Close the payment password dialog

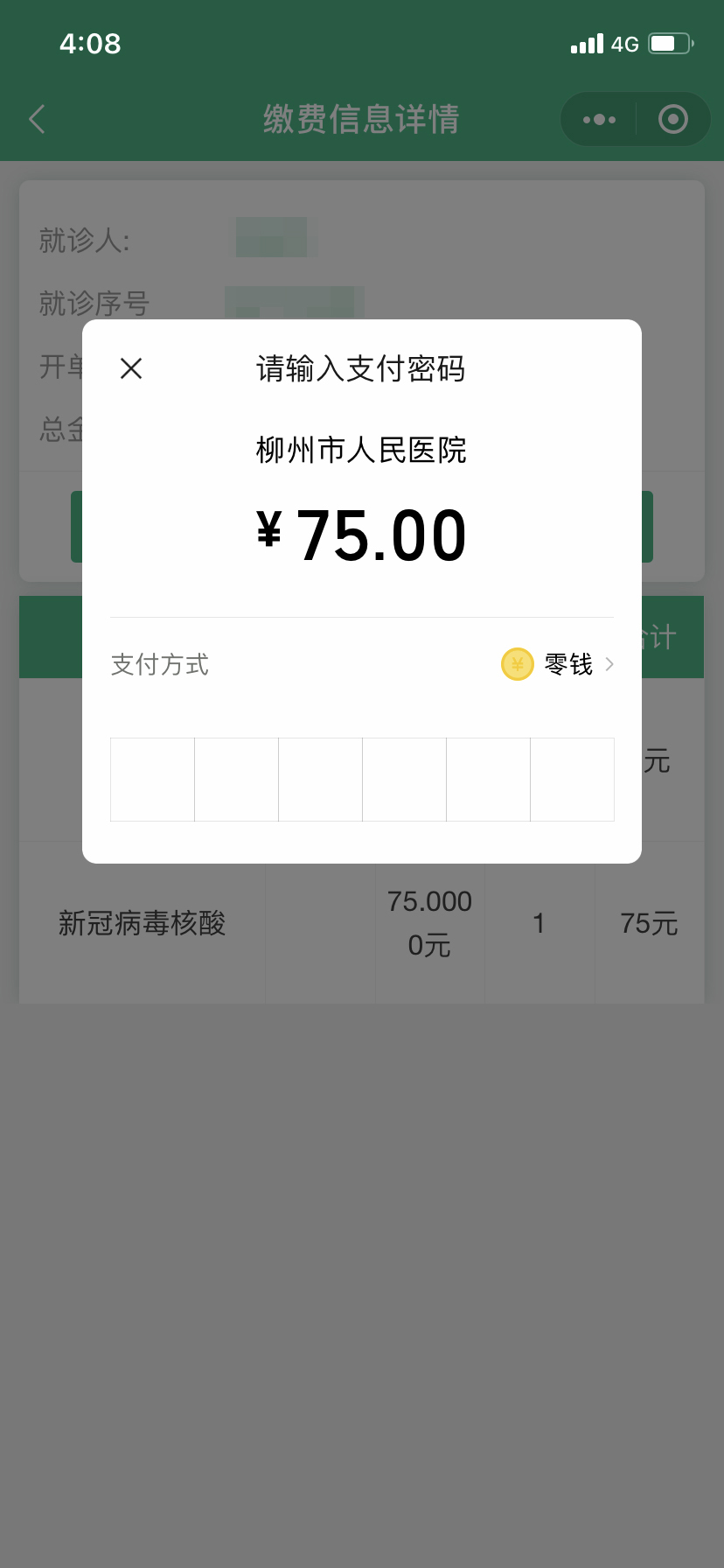click(x=131, y=368)
